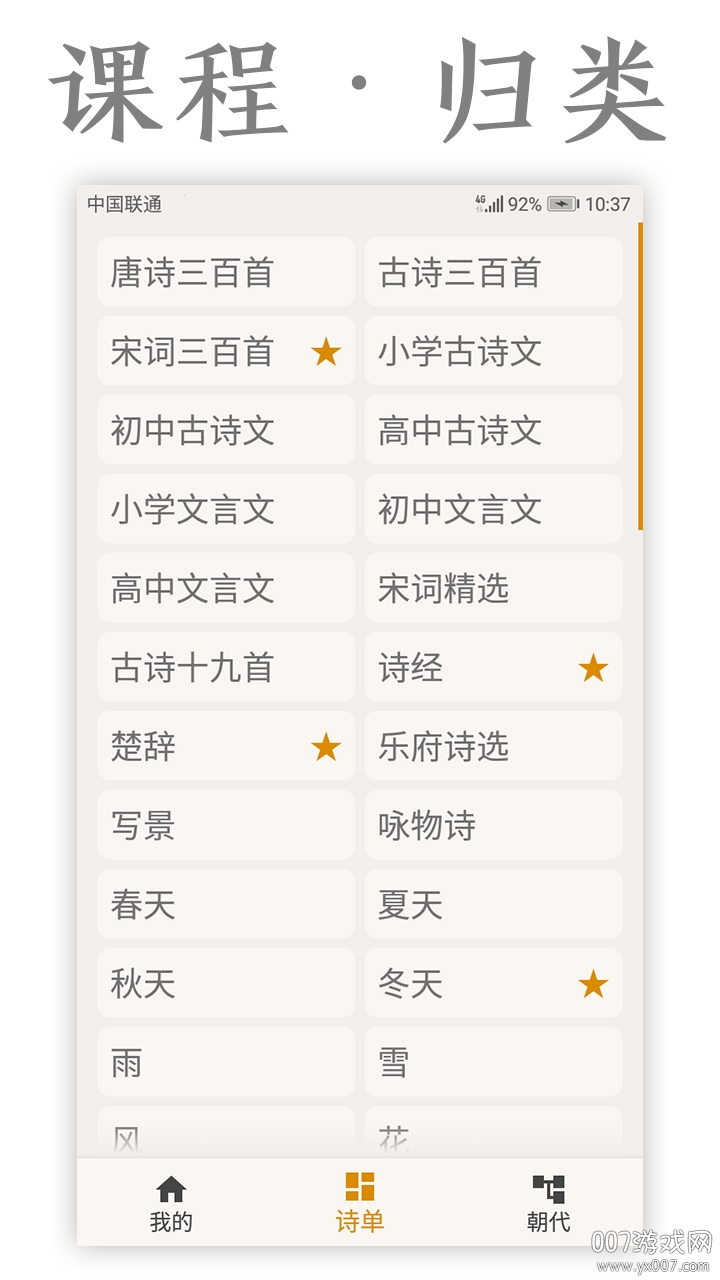Remove the favorite star on 冬天
The image size is (720, 1280).
point(592,984)
